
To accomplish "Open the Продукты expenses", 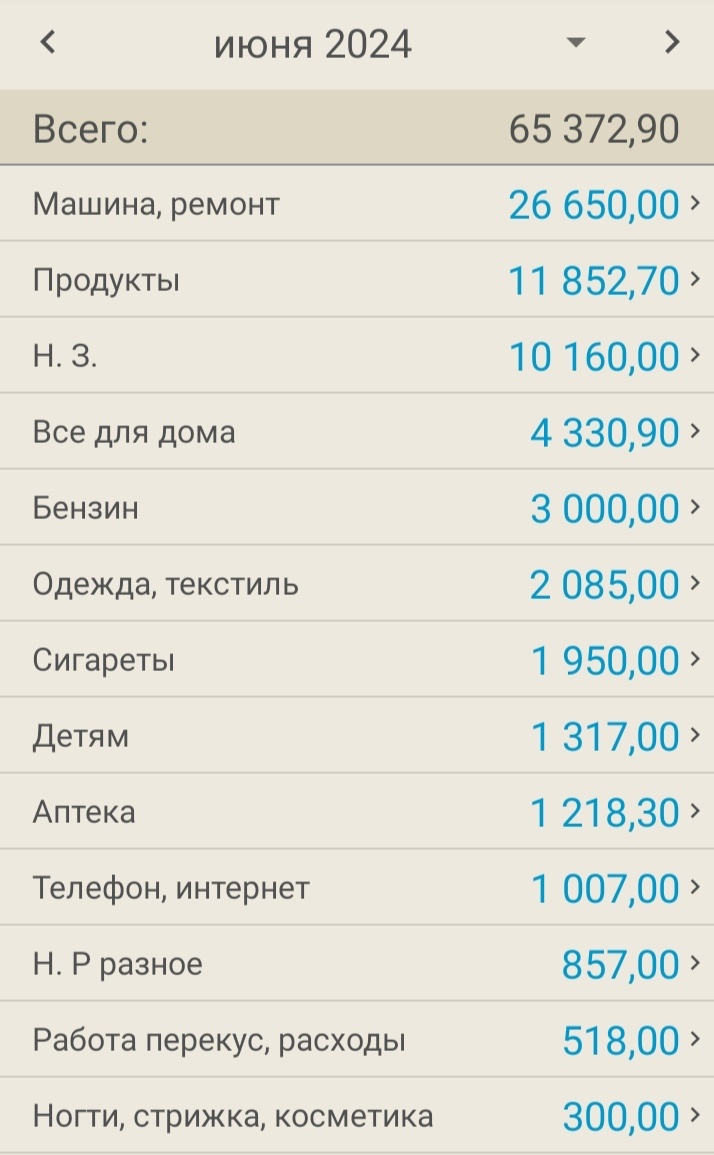I will tap(357, 279).
